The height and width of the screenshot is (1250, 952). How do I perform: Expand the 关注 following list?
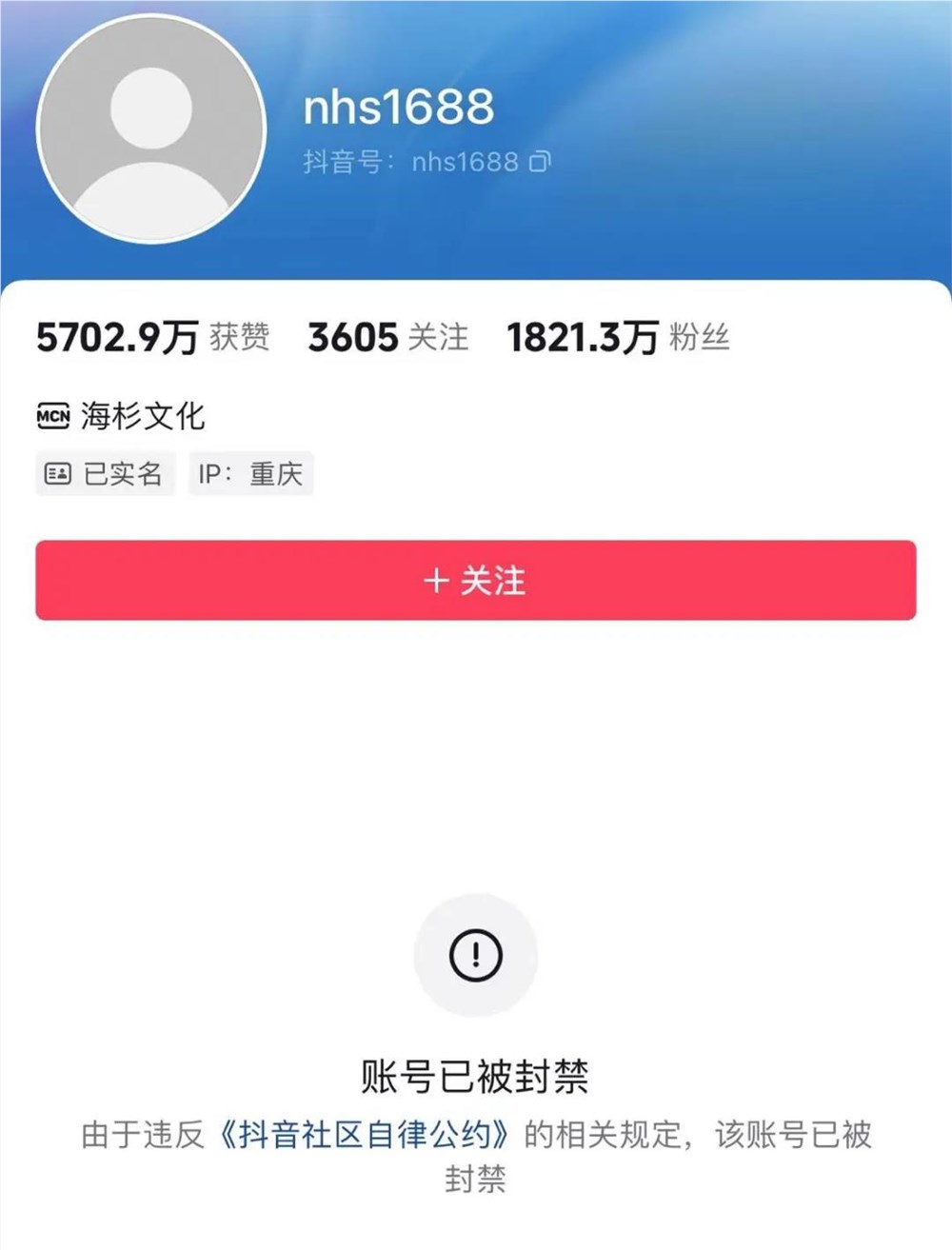point(438,340)
